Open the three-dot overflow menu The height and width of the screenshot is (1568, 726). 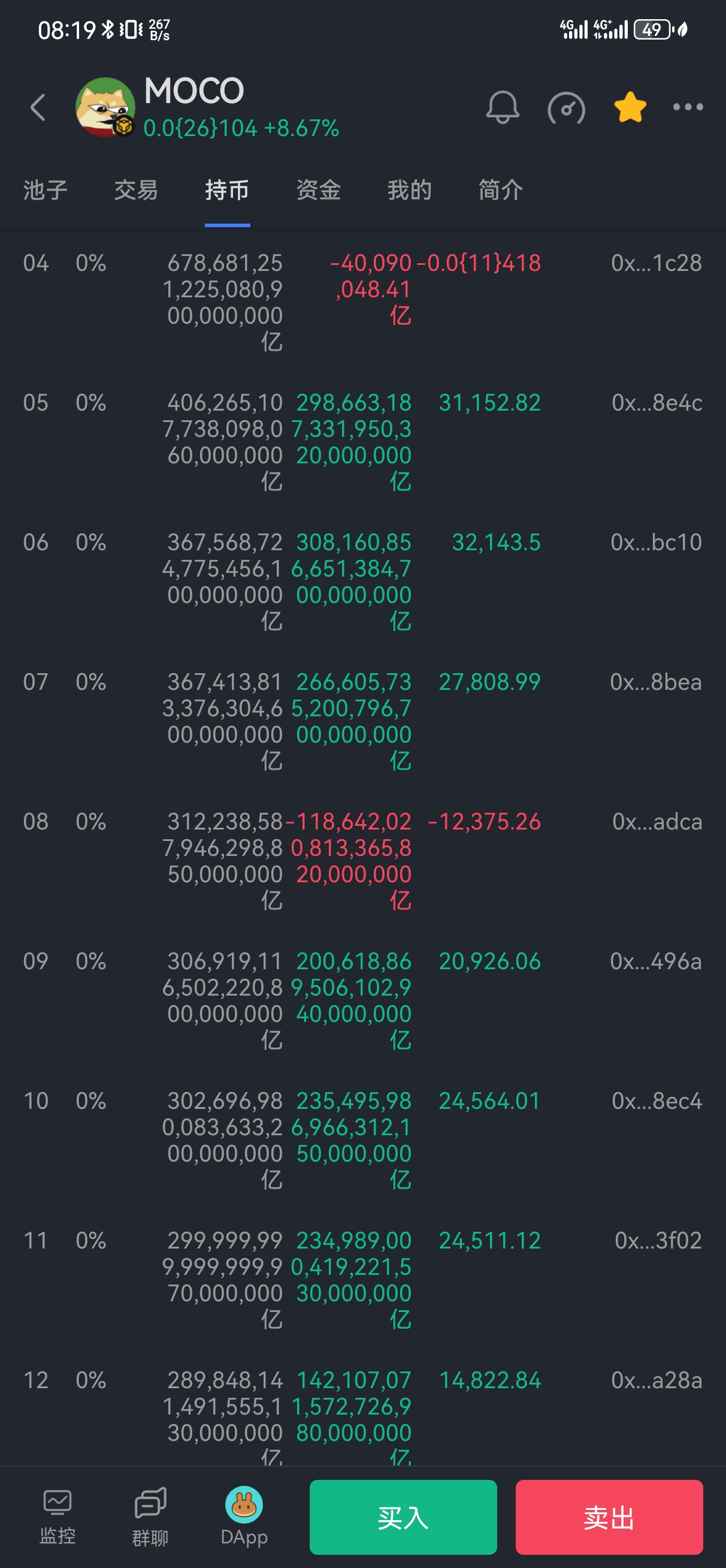click(x=688, y=107)
